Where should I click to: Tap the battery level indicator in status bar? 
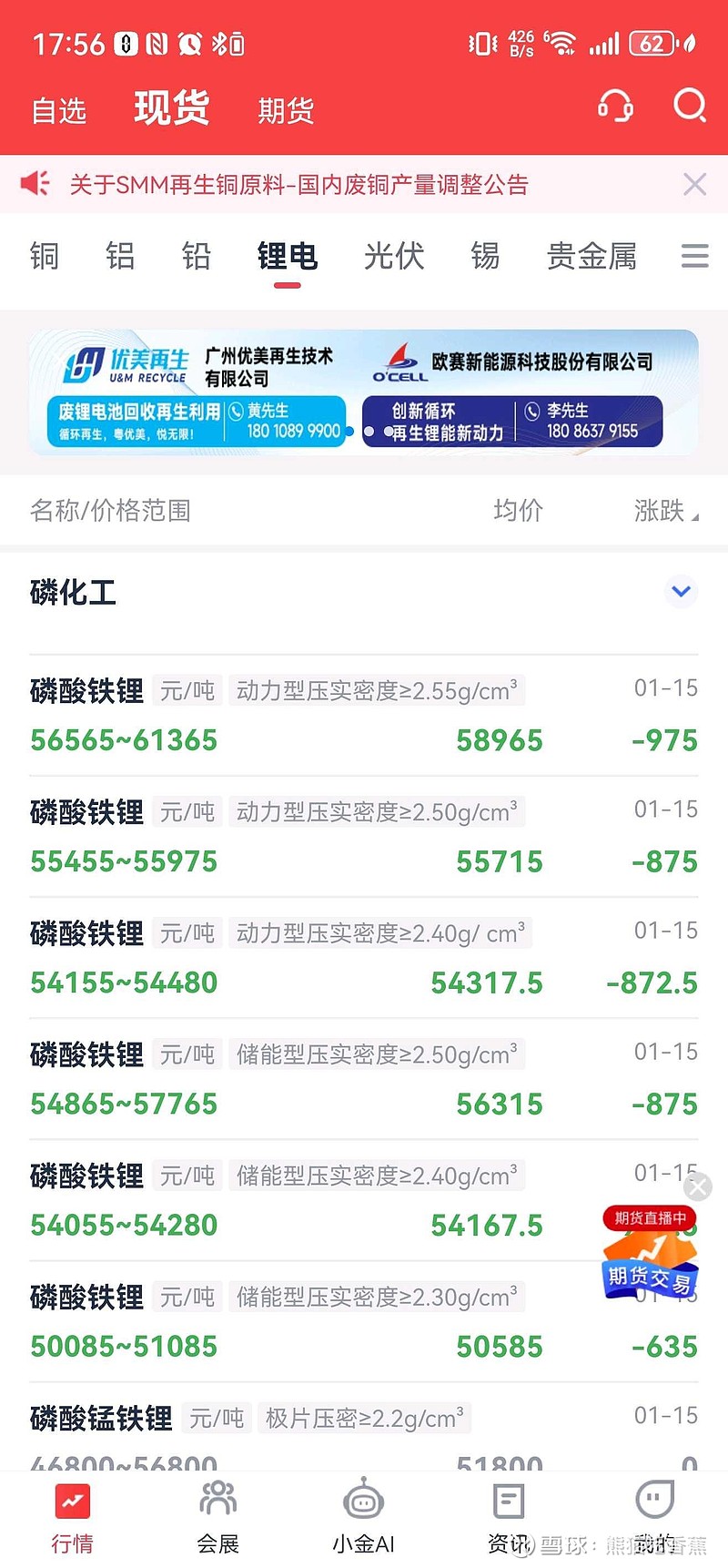652,43
